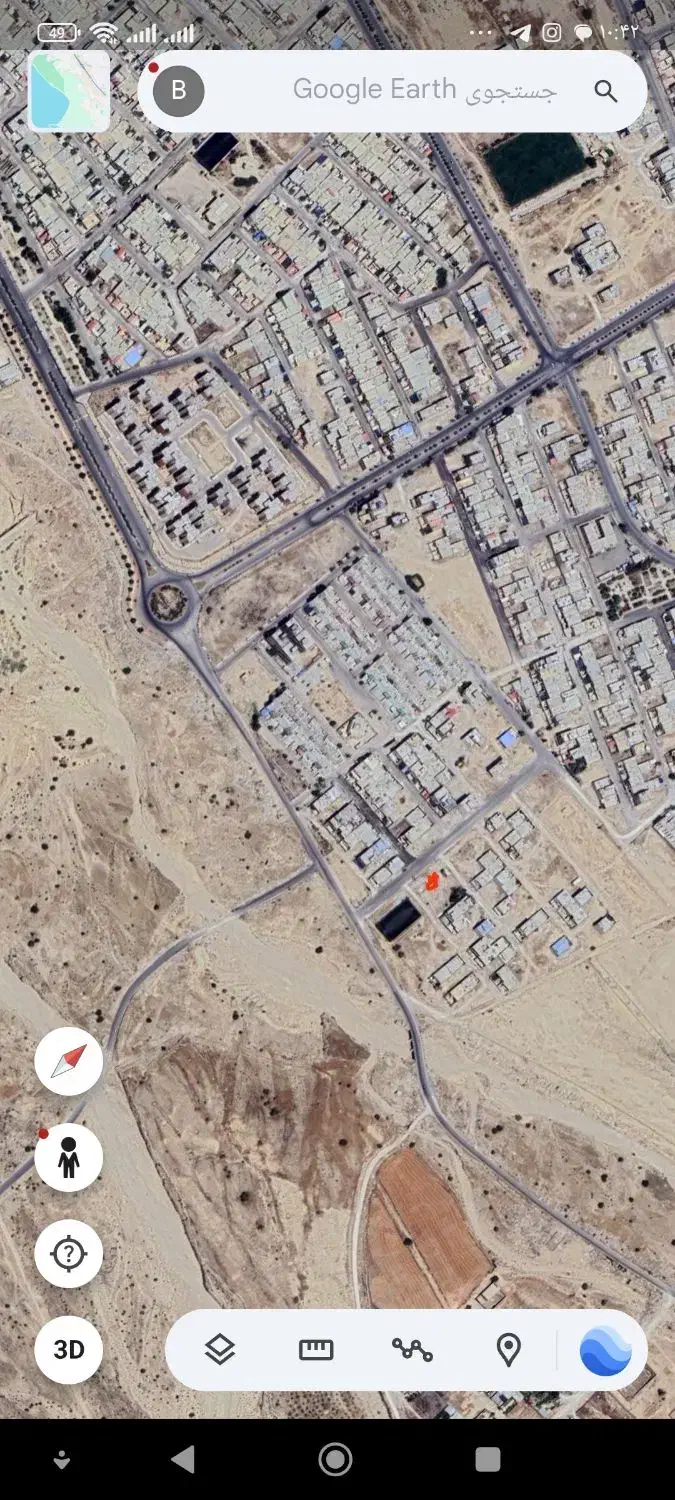Open the account avatar labeled B
The width and height of the screenshot is (675, 1500).
coord(179,91)
